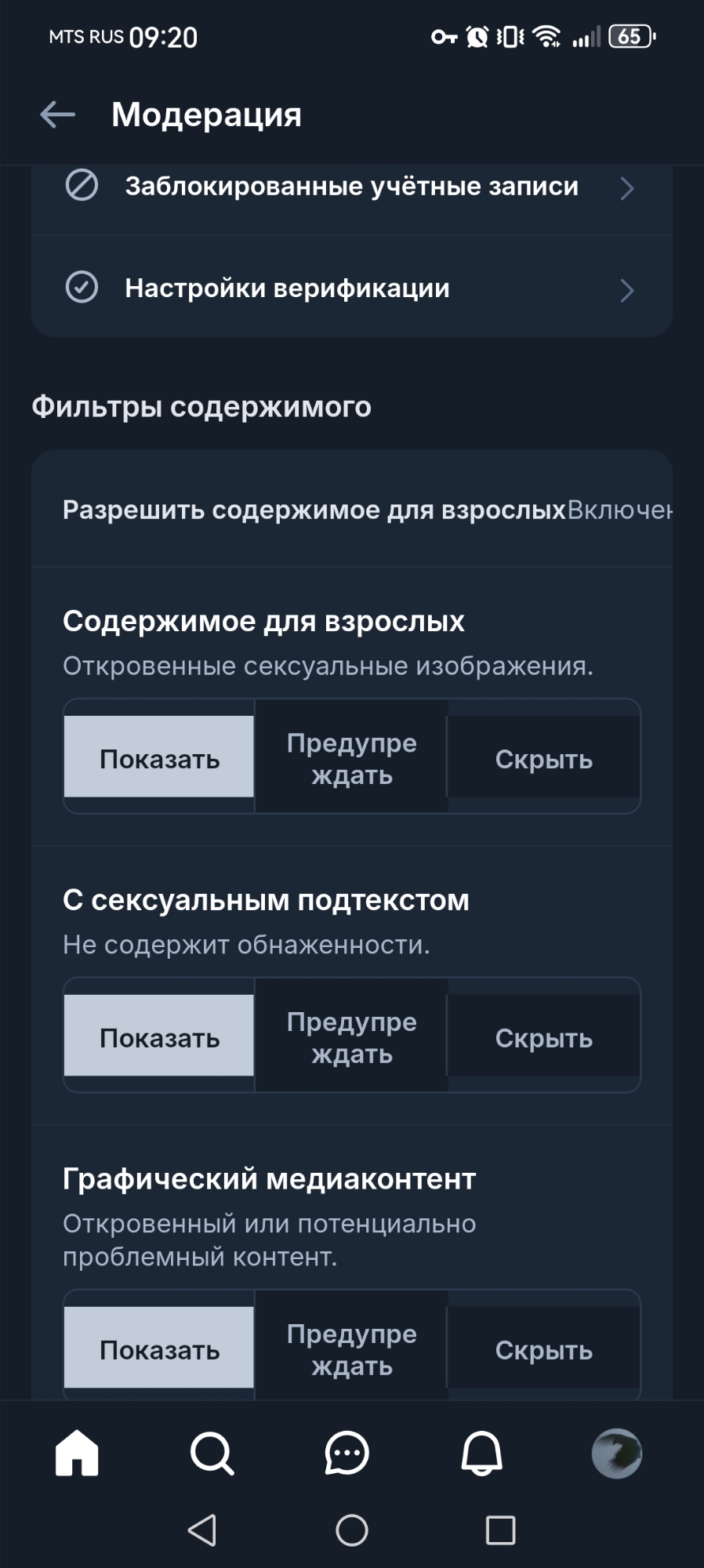Switch to the Home tab

click(77, 1453)
